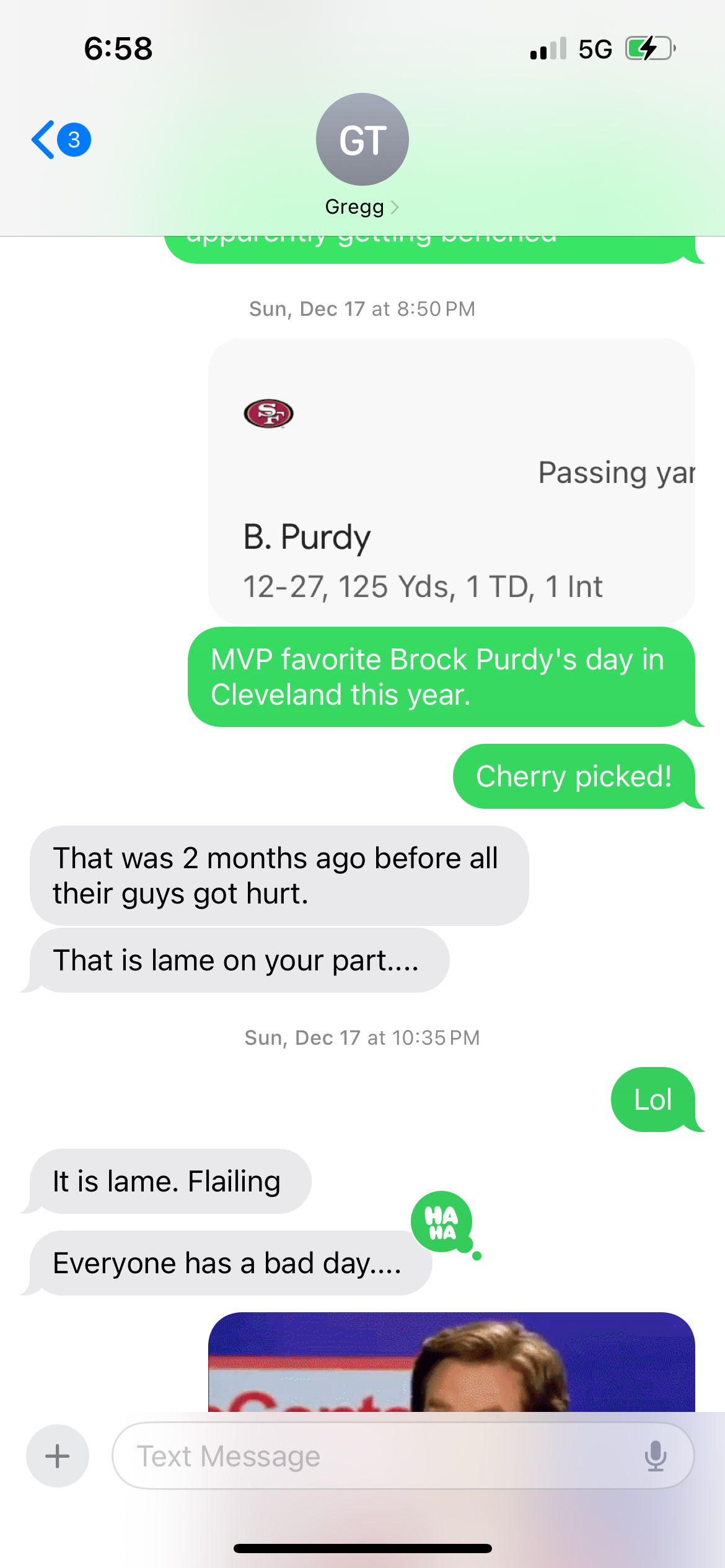725x1568 pixels.
Task: Open the plus attachments menu
Action: [x=57, y=1455]
